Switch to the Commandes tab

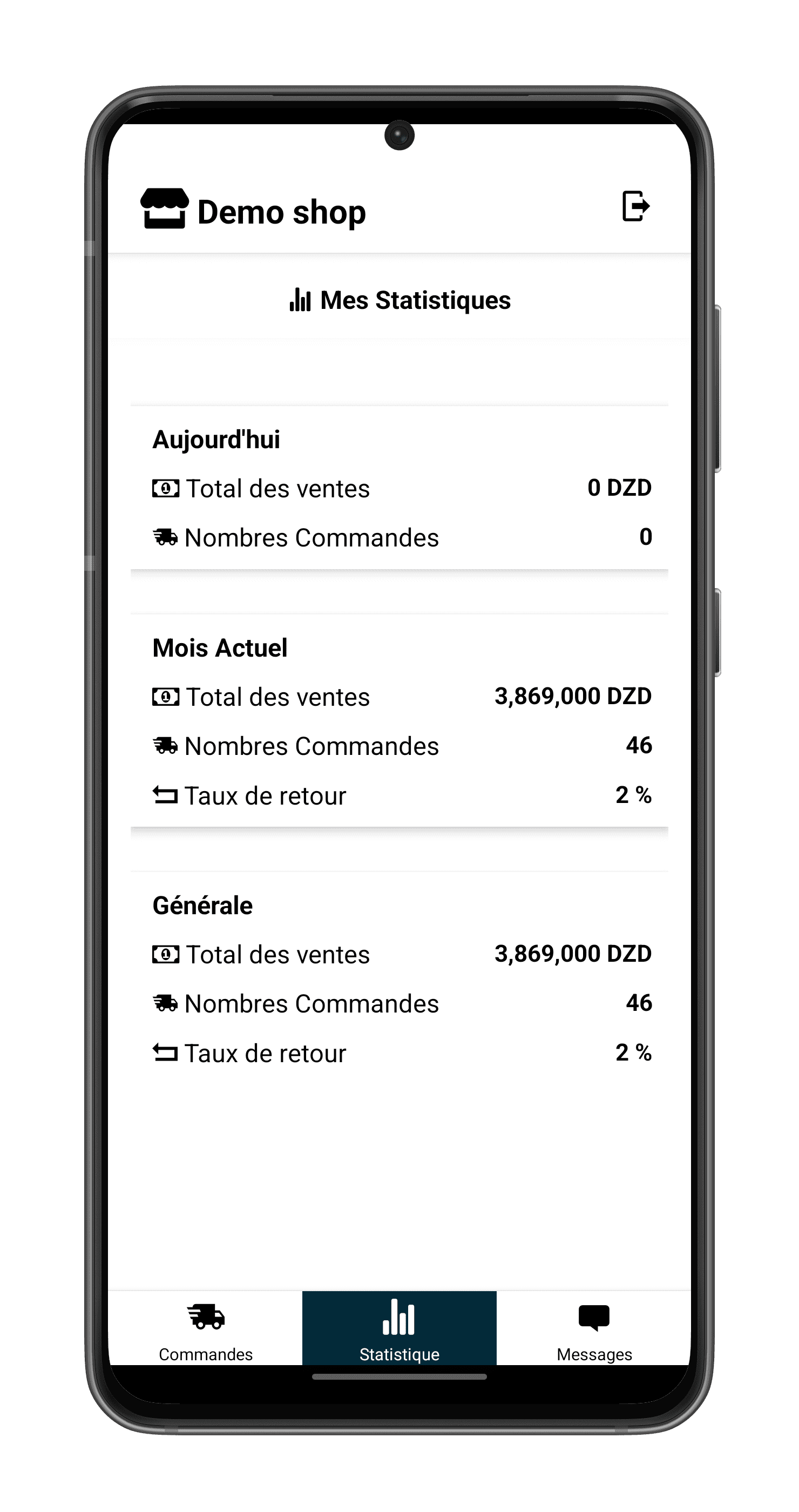[x=205, y=1329]
